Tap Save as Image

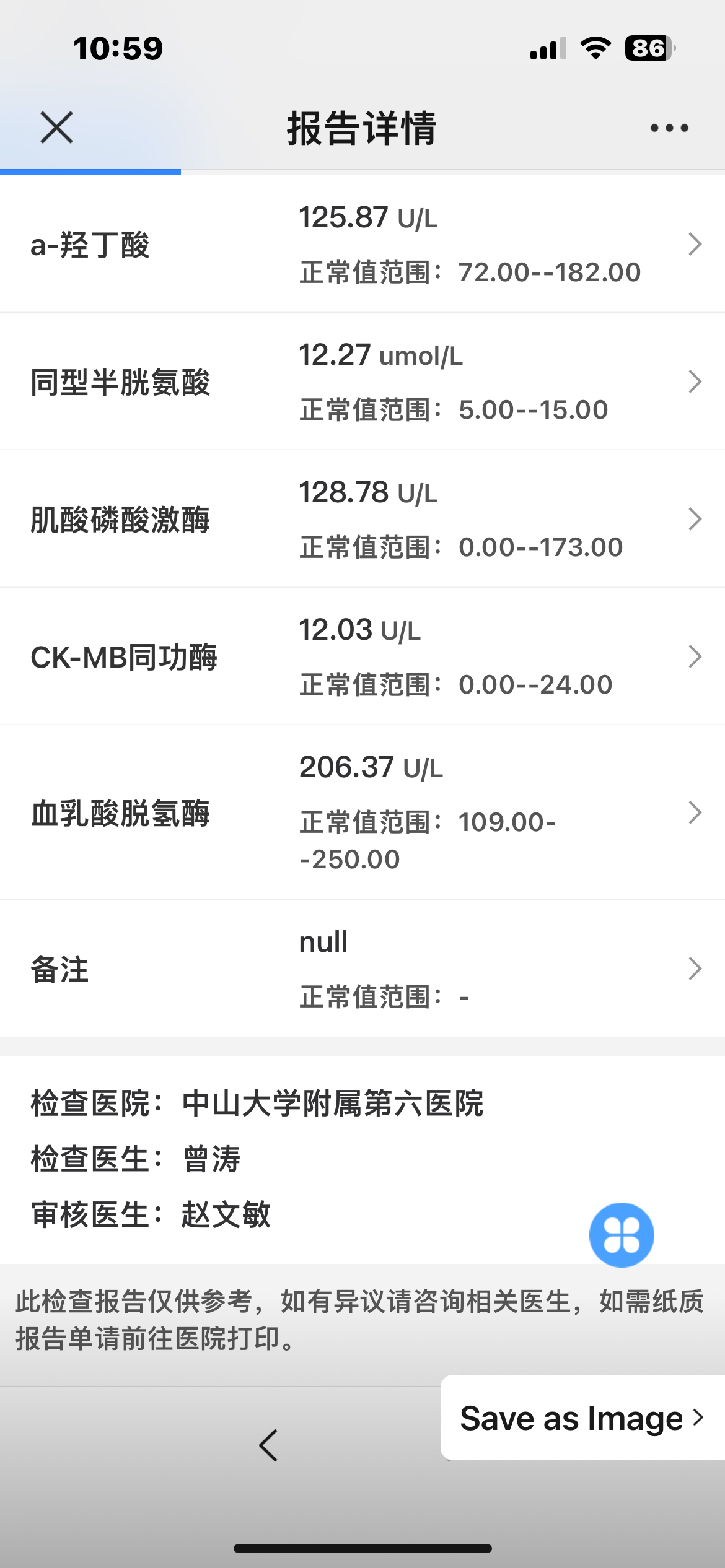tap(581, 1418)
